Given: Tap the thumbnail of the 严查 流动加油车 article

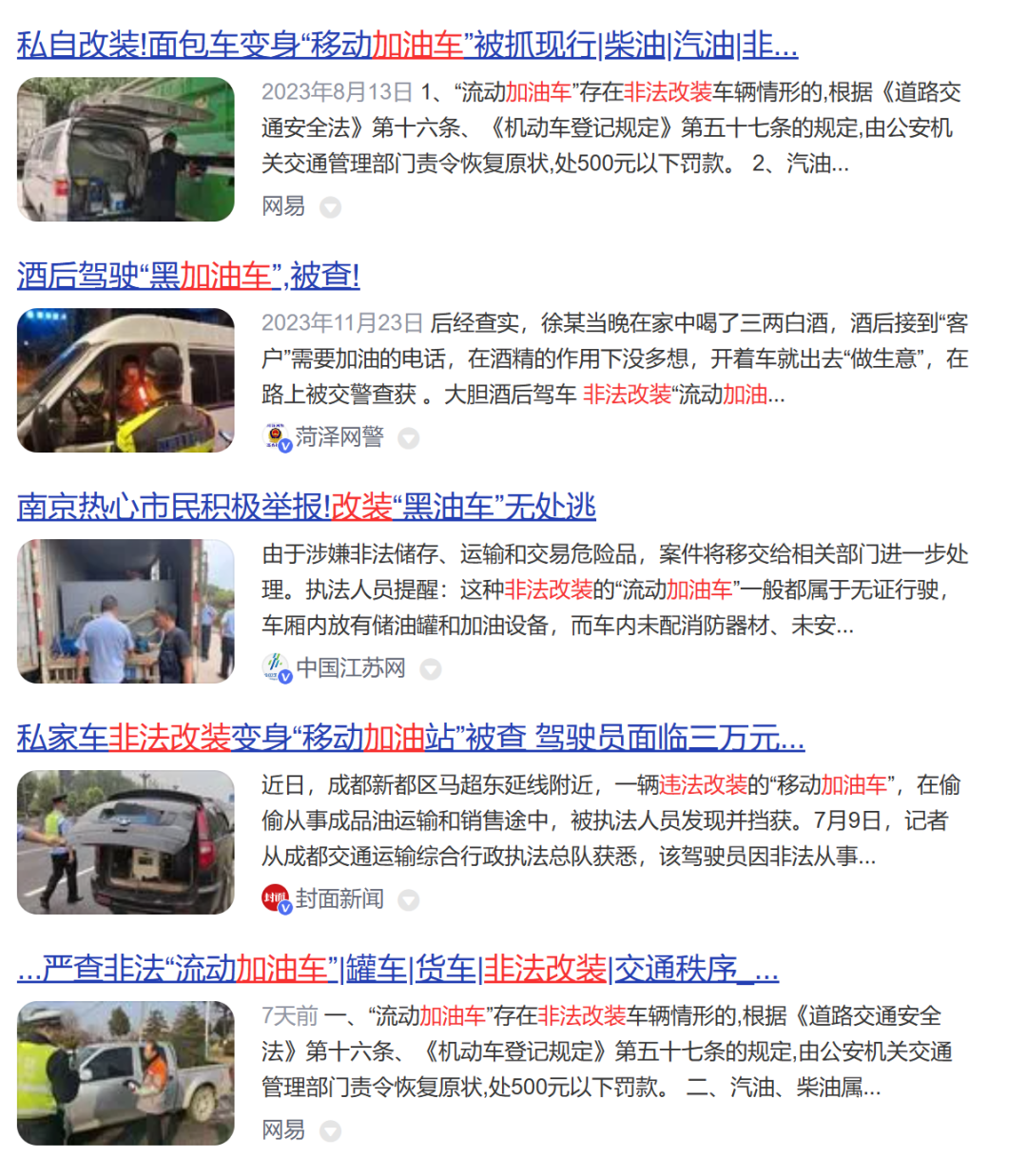Looking at the screenshot, I should coord(126,1073).
